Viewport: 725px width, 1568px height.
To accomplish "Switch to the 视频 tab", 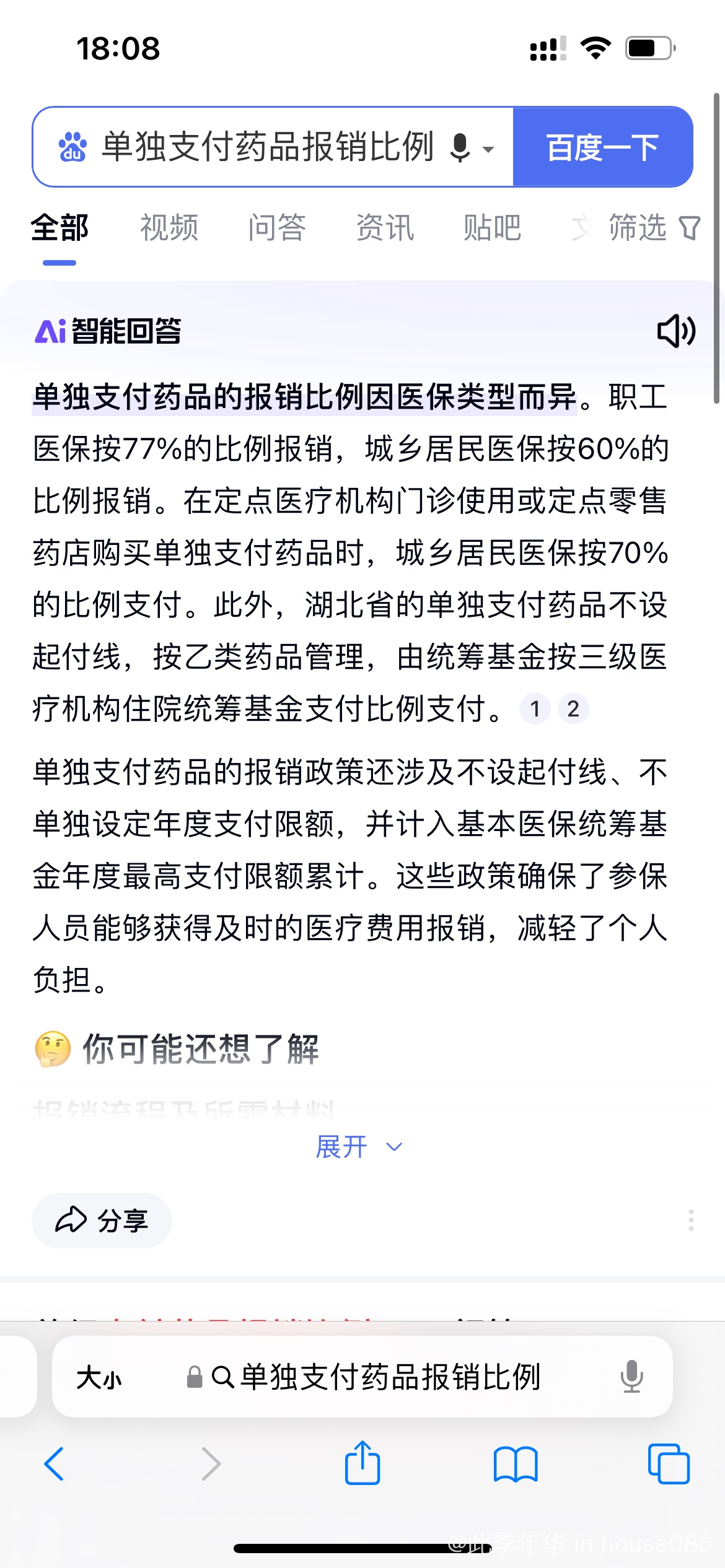I will tap(169, 227).
